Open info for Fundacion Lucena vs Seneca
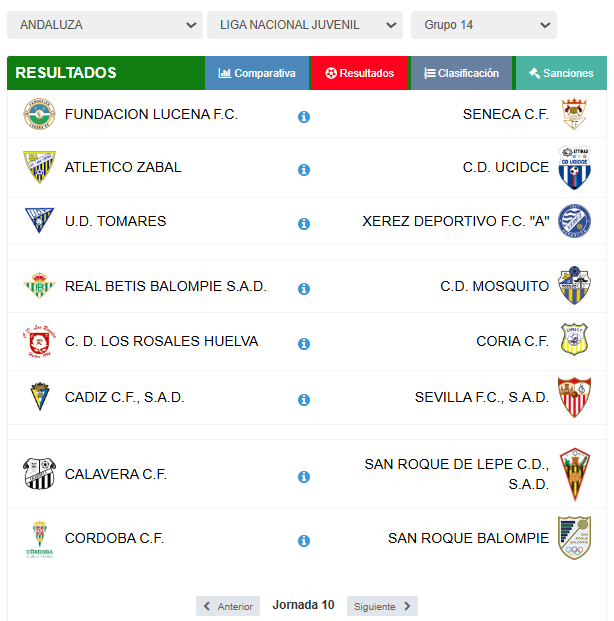Image resolution: width=614 pixels, height=621 pixels. 304,117
